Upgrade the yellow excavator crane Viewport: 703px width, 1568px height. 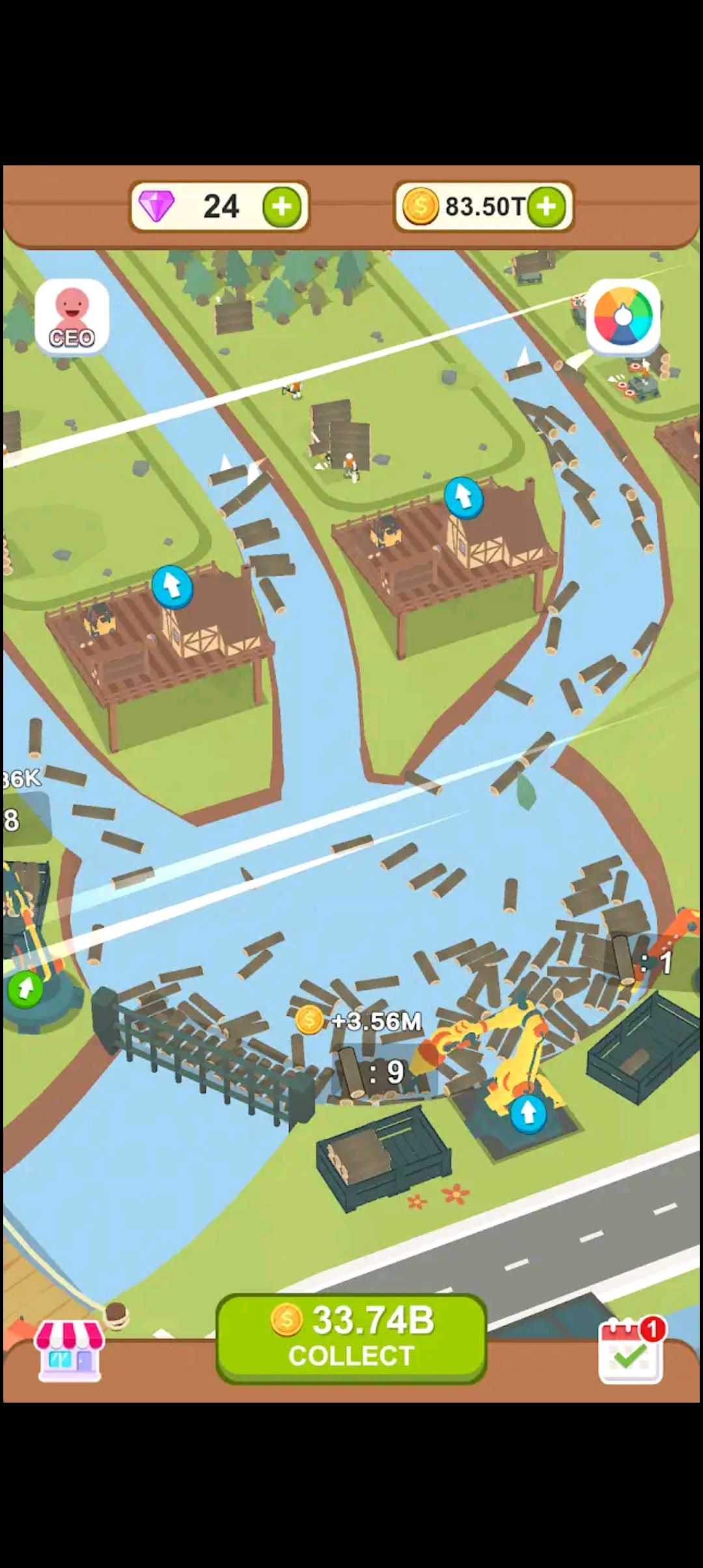point(528,1112)
